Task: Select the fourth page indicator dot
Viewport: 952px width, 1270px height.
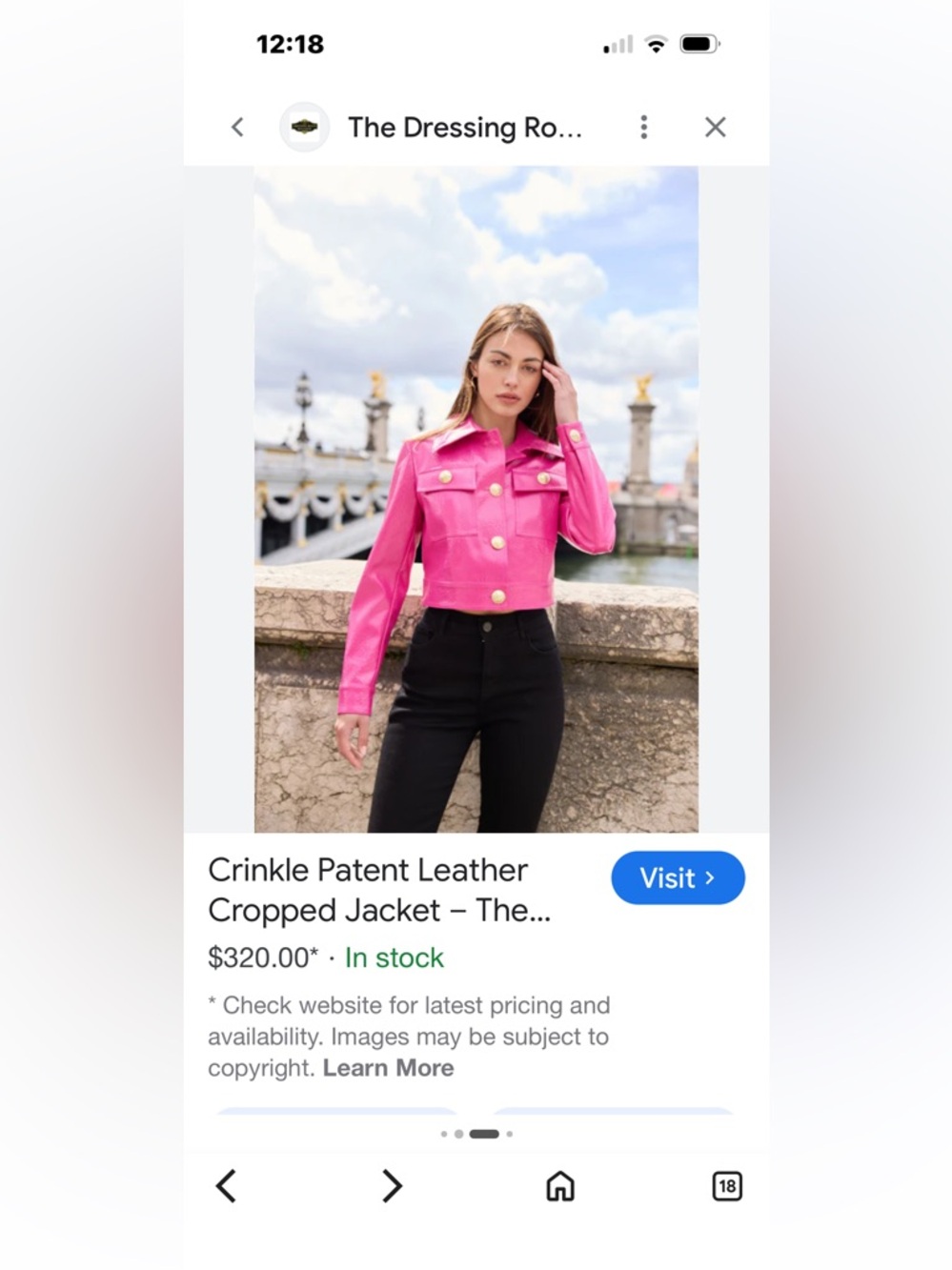Action: [511, 1134]
